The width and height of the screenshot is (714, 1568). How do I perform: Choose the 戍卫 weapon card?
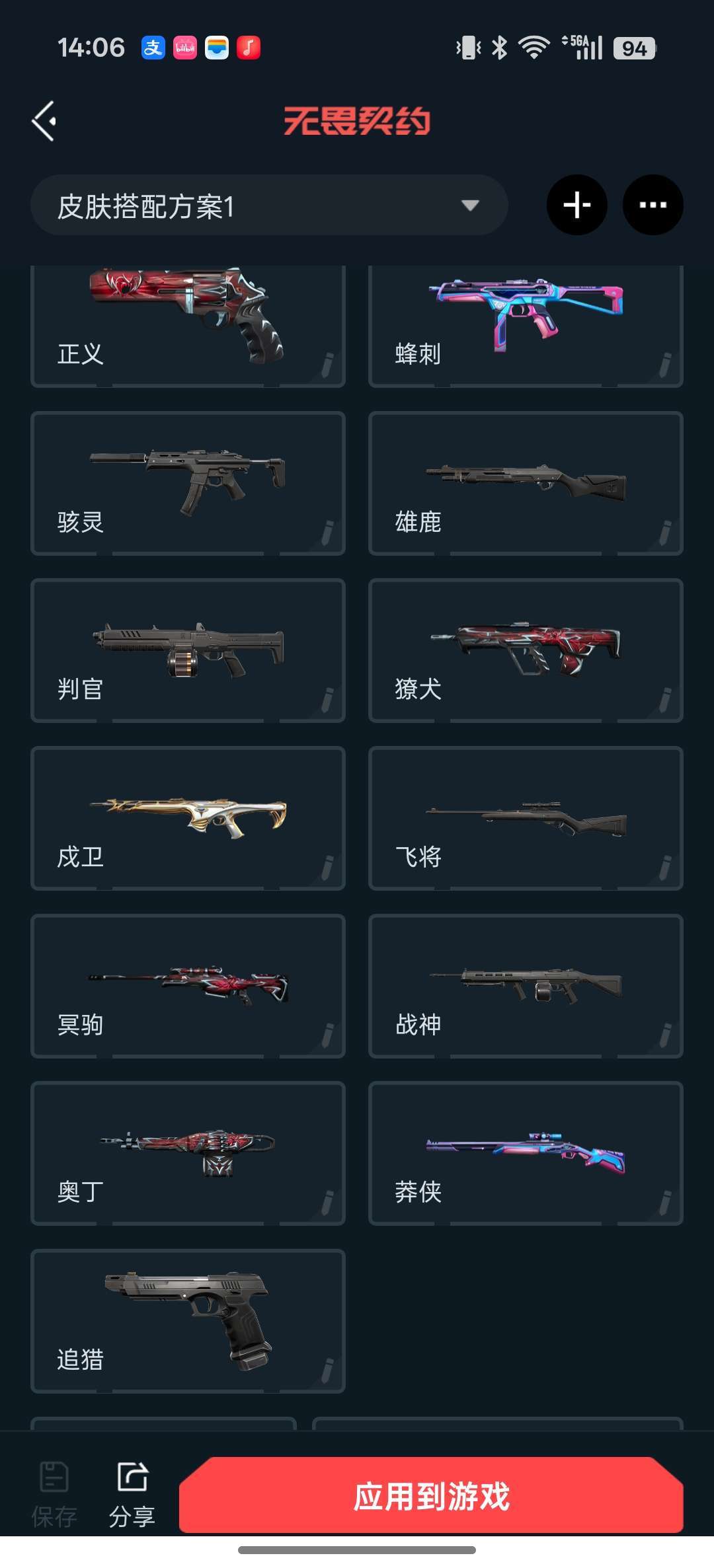[x=188, y=819]
